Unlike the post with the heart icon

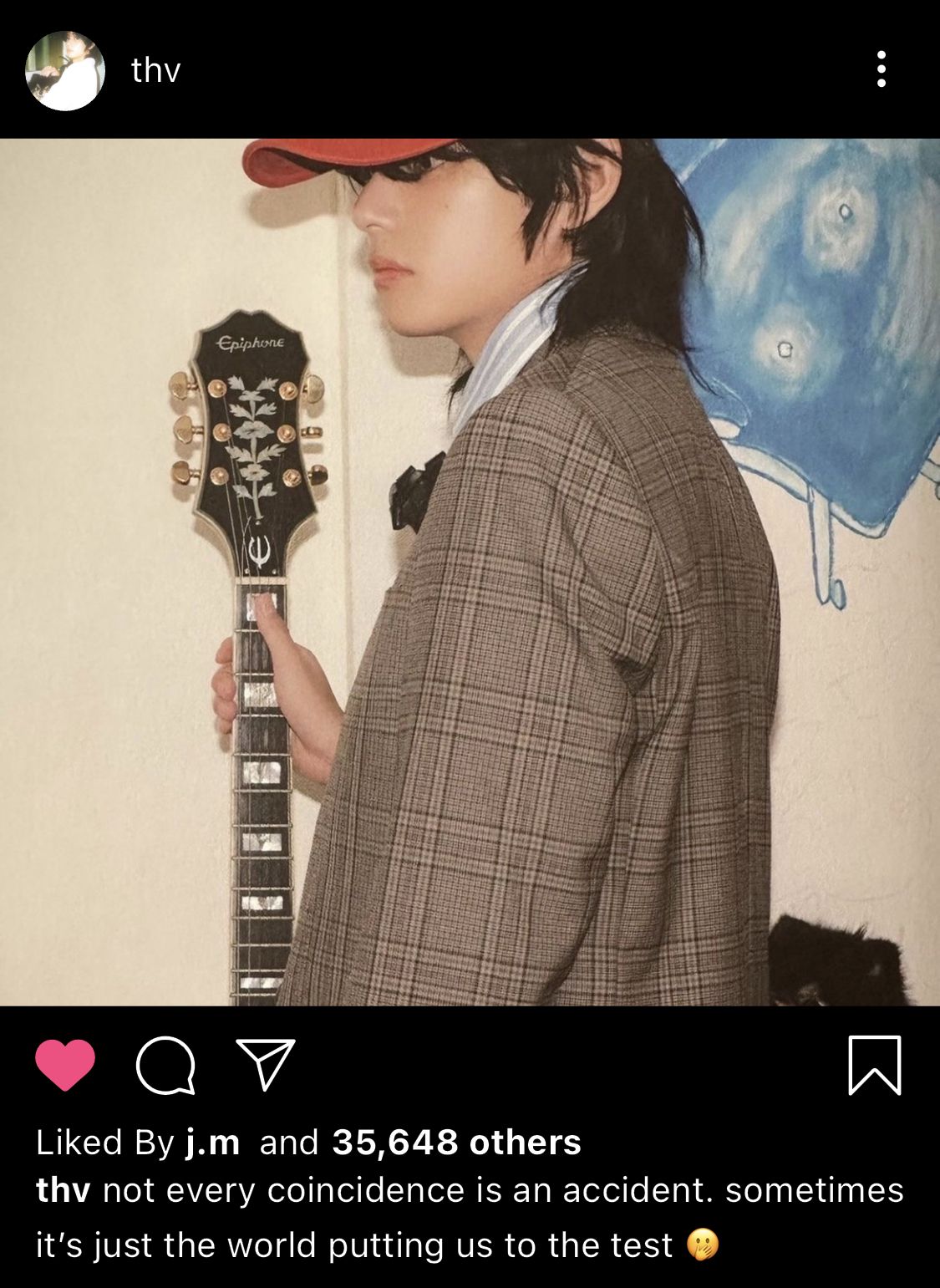(x=65, y=1065)
